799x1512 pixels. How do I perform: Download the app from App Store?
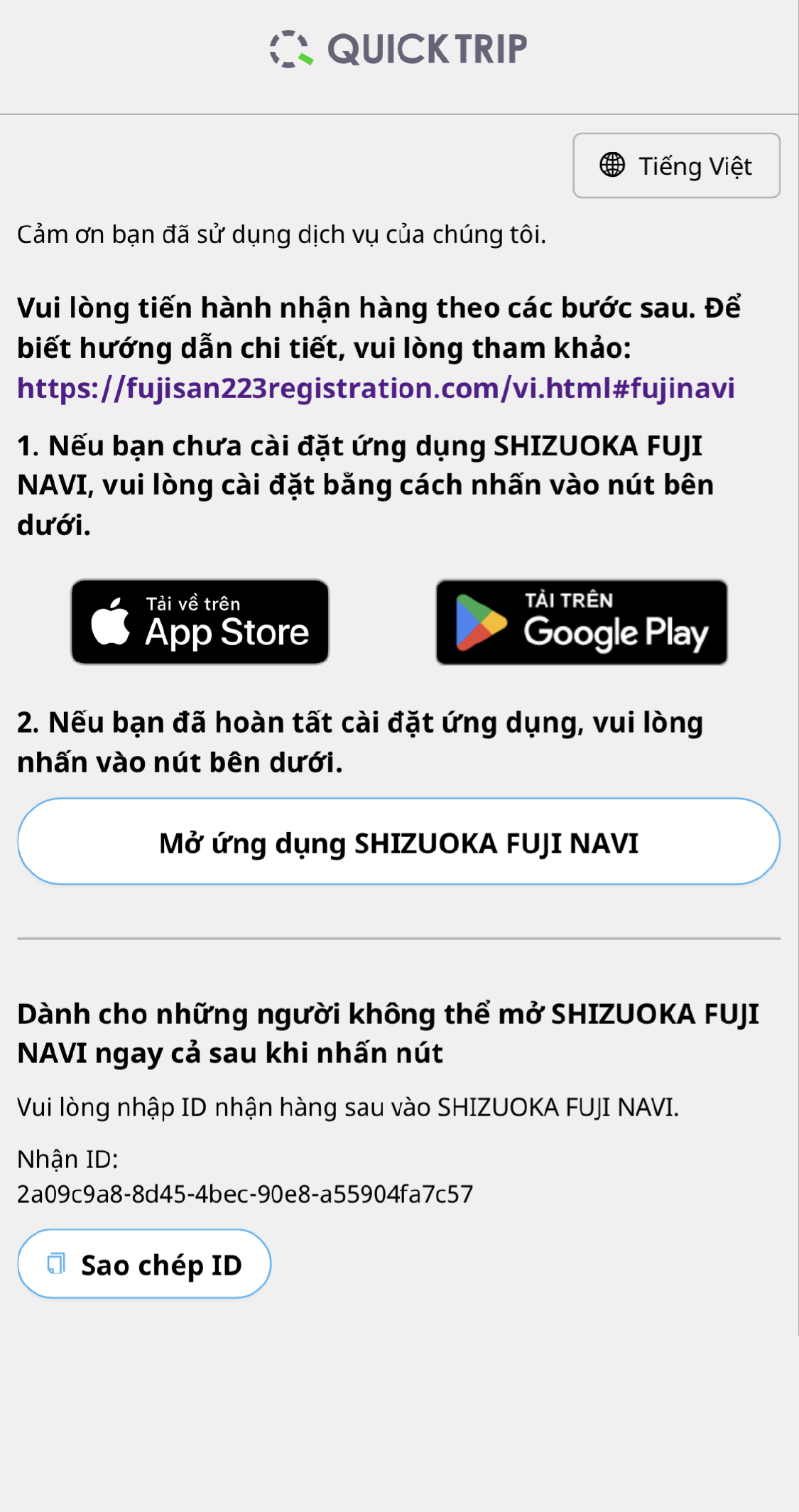[200, 622]
